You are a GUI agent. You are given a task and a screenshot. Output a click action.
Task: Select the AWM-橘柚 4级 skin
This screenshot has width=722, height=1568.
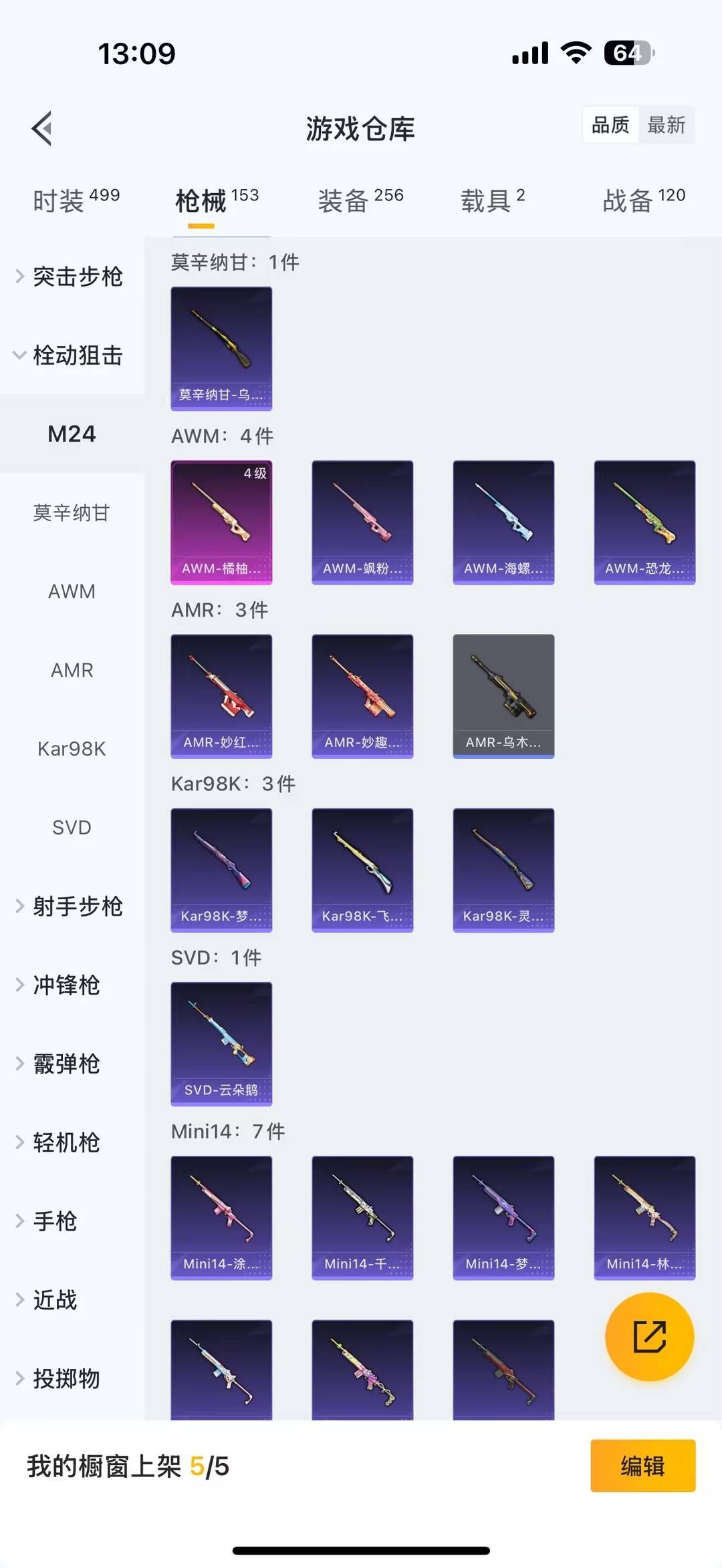(x=221, y=522)
